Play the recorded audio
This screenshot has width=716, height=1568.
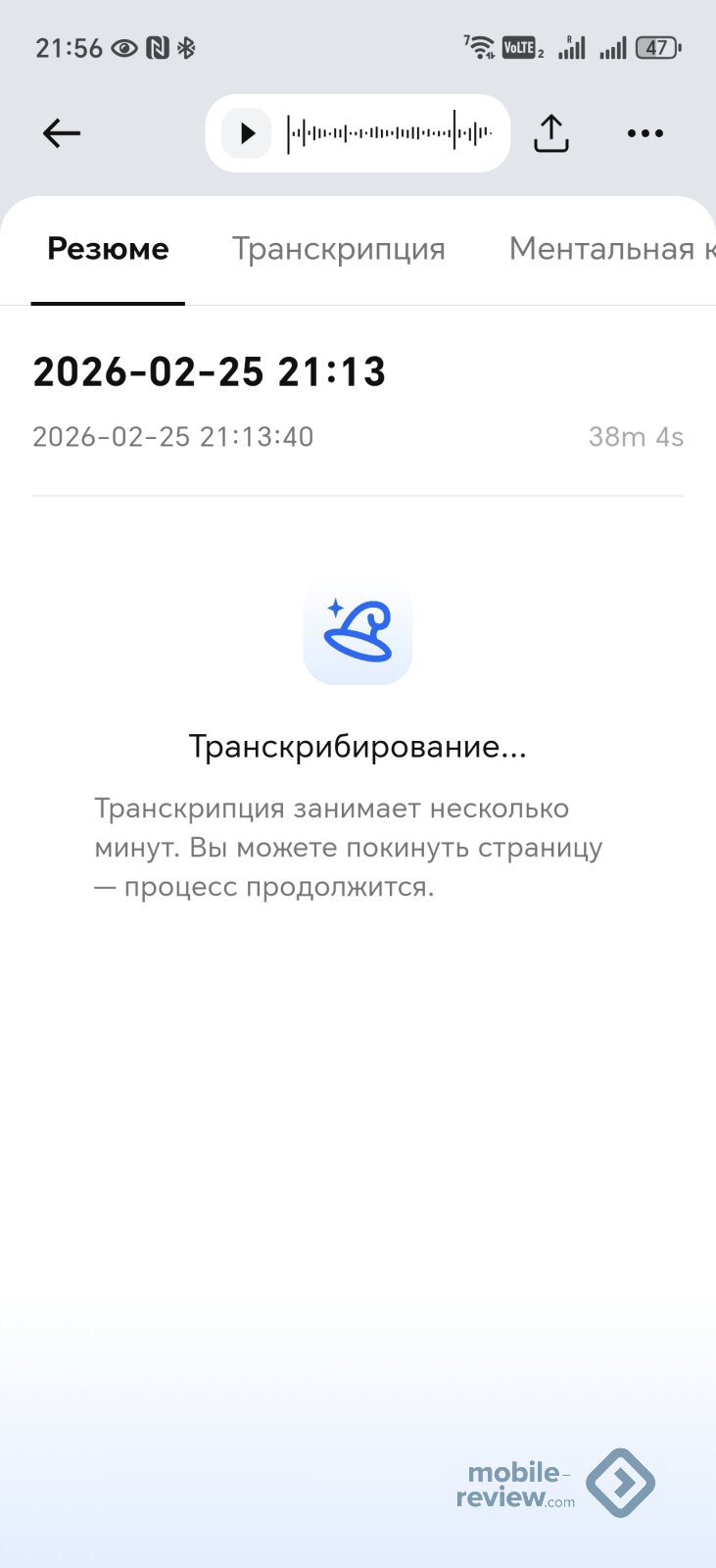pos(247,133)
